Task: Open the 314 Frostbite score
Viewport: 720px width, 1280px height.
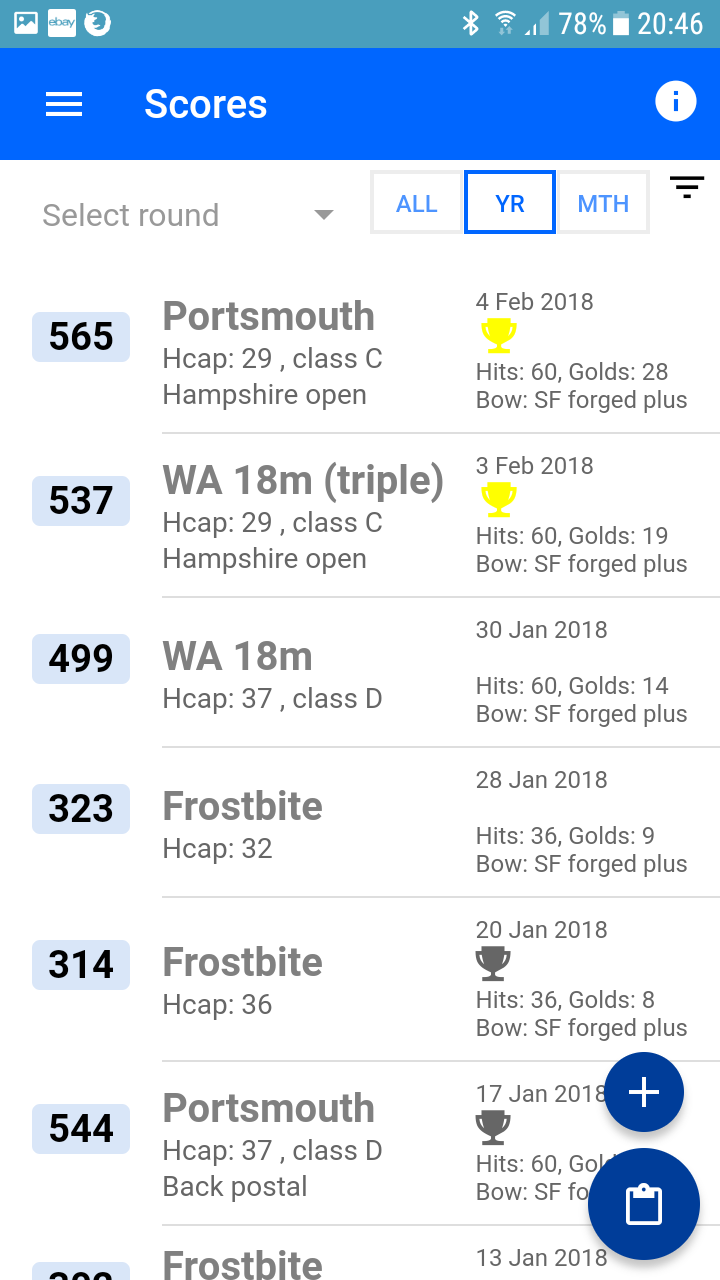Action: (x=360, y=979)
